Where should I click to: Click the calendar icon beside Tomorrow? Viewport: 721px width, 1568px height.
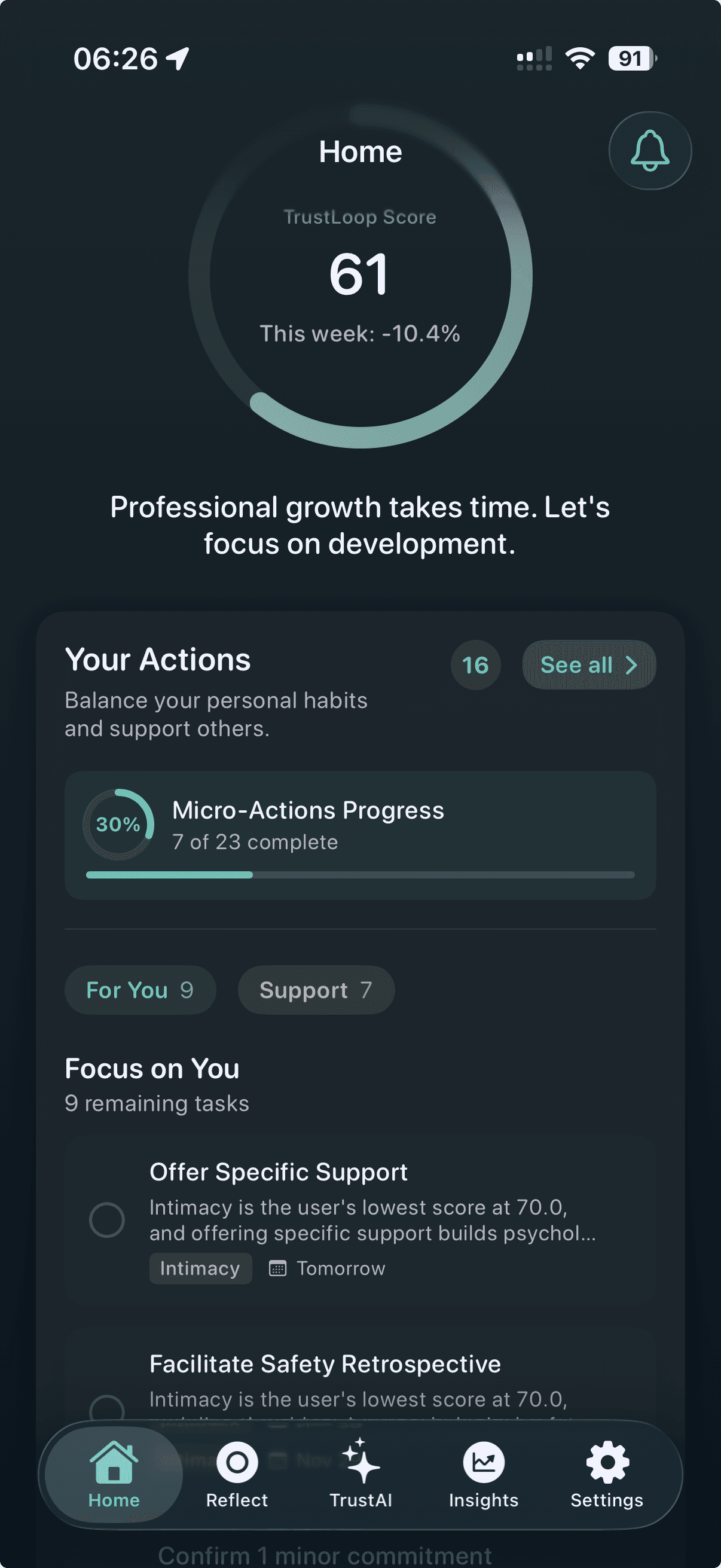click(279, 1268)
